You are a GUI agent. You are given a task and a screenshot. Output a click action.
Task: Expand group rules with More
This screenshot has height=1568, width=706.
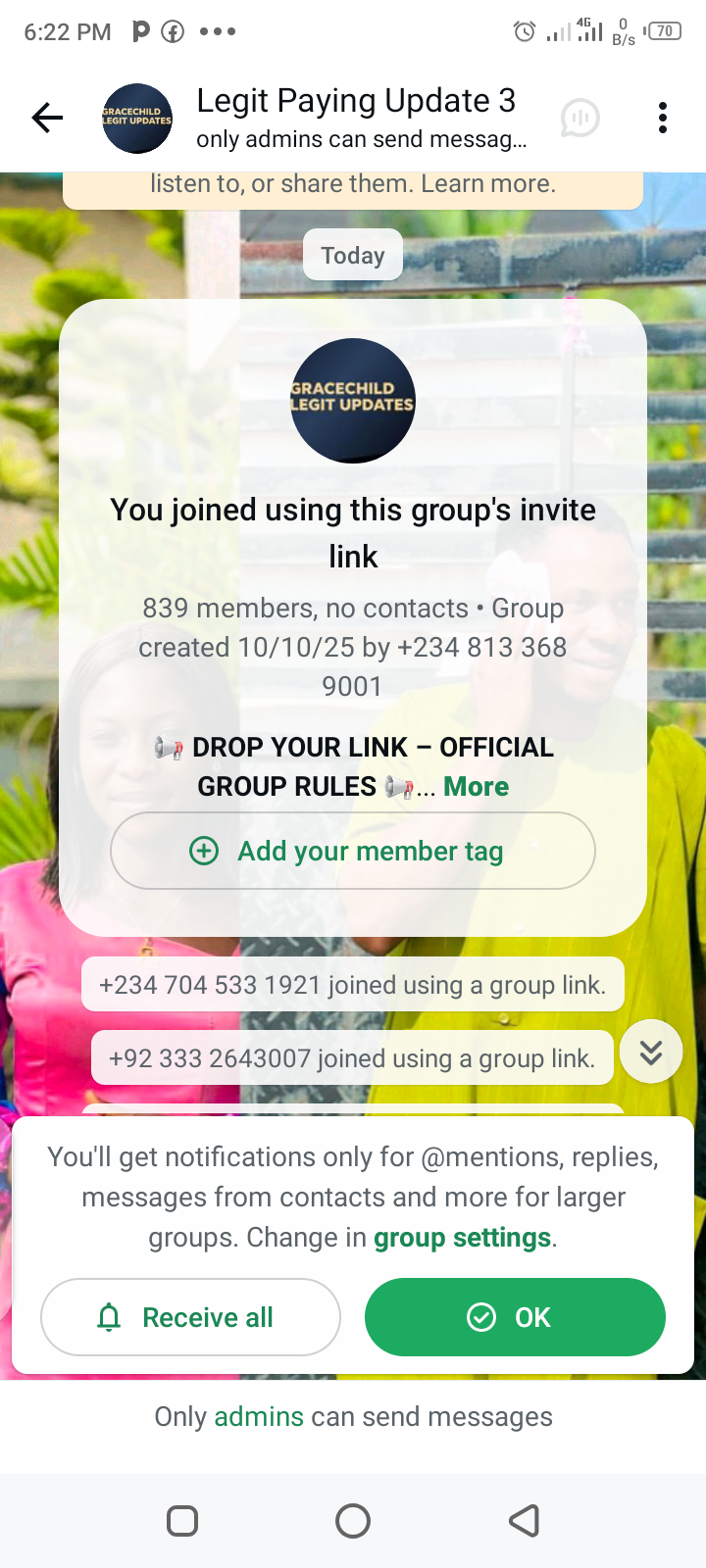point(476,787)
